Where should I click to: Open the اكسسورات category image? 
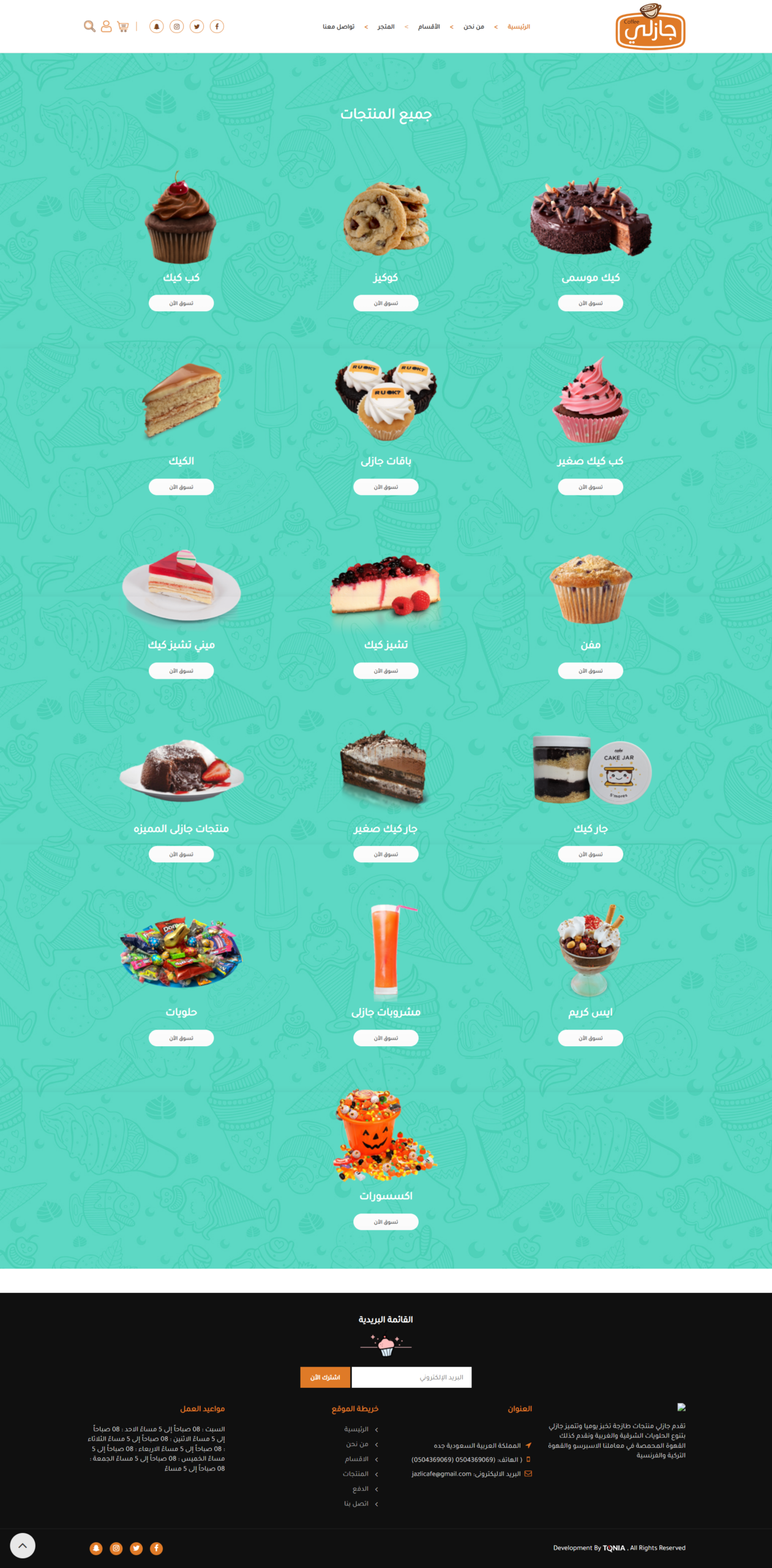point(386,1137)
